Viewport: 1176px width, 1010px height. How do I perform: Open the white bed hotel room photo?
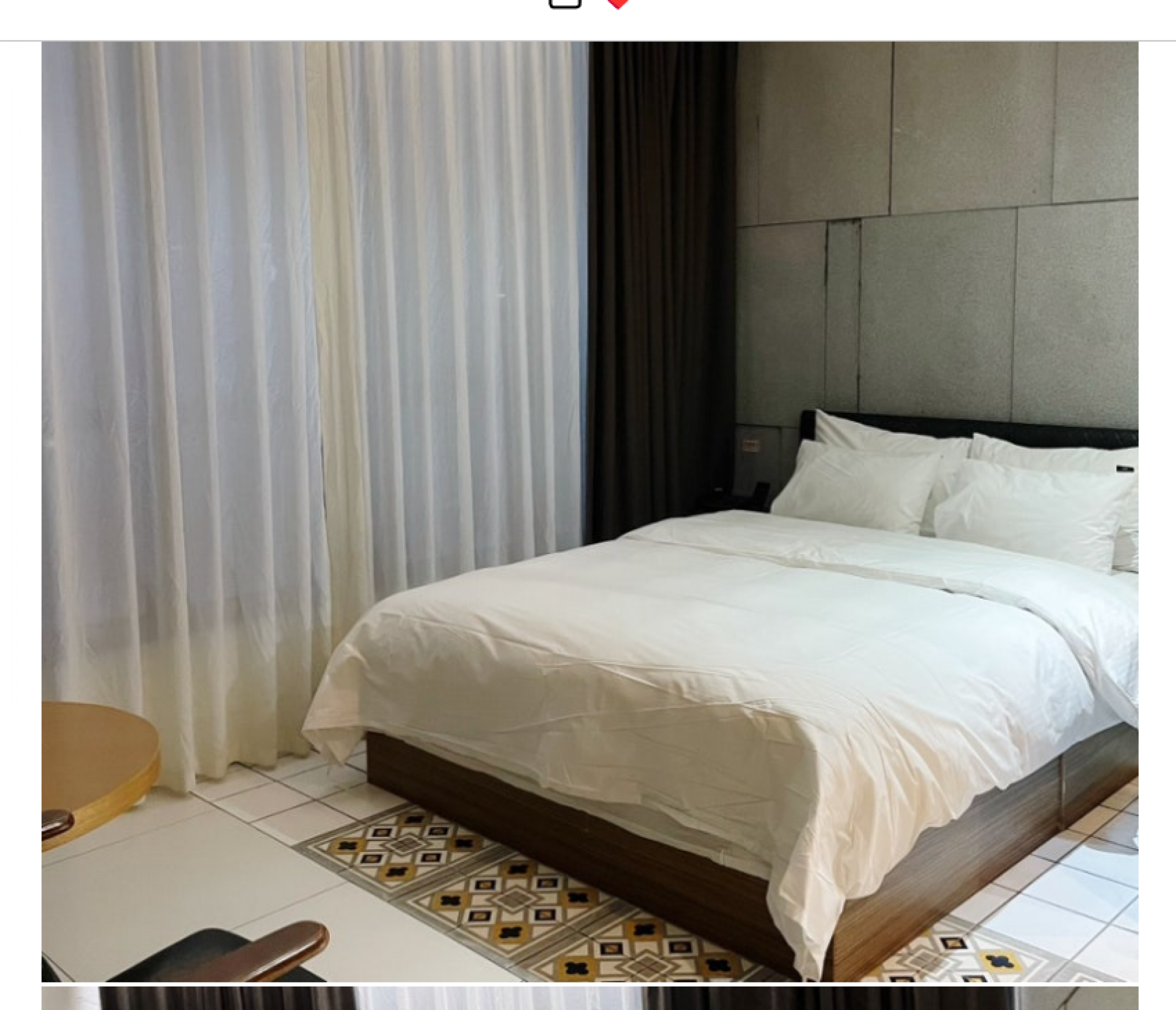pos(589,511)
